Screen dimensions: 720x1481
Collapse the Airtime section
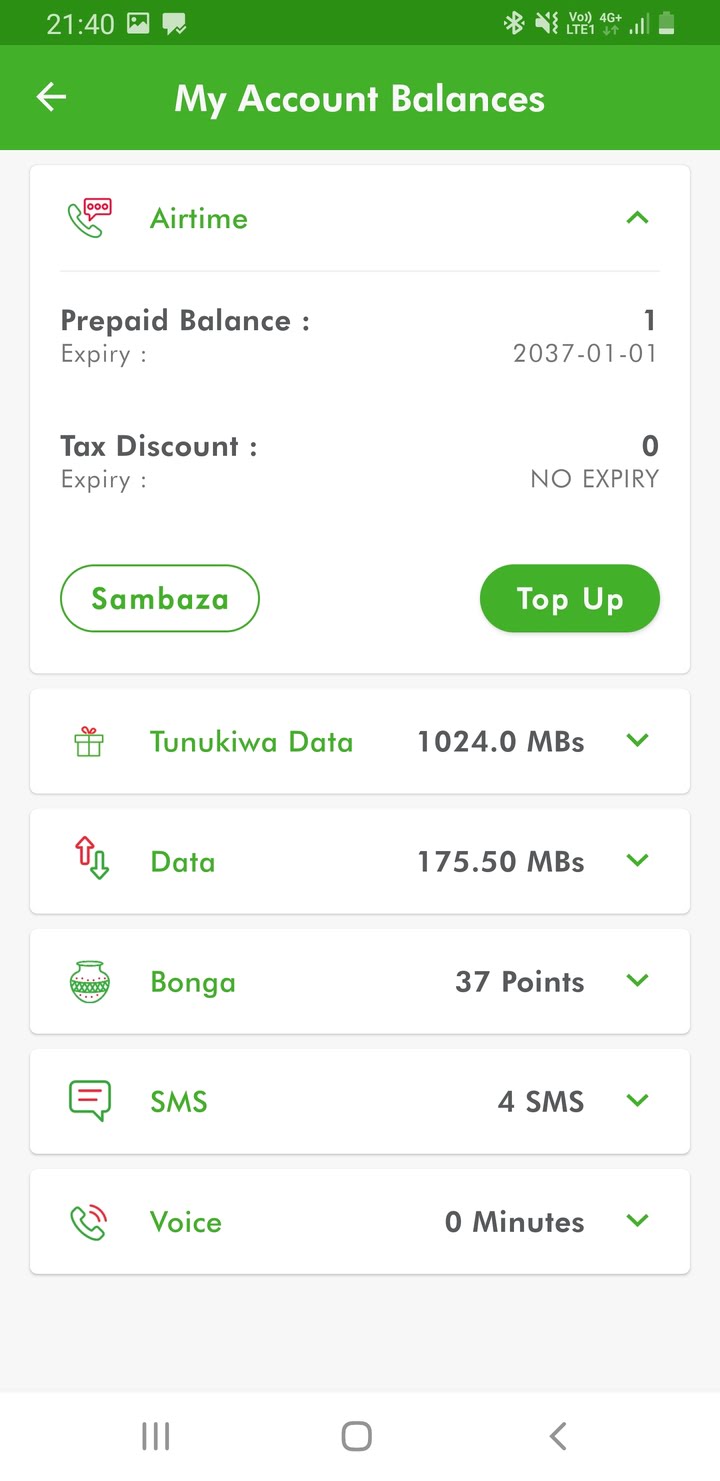(637, 217)
